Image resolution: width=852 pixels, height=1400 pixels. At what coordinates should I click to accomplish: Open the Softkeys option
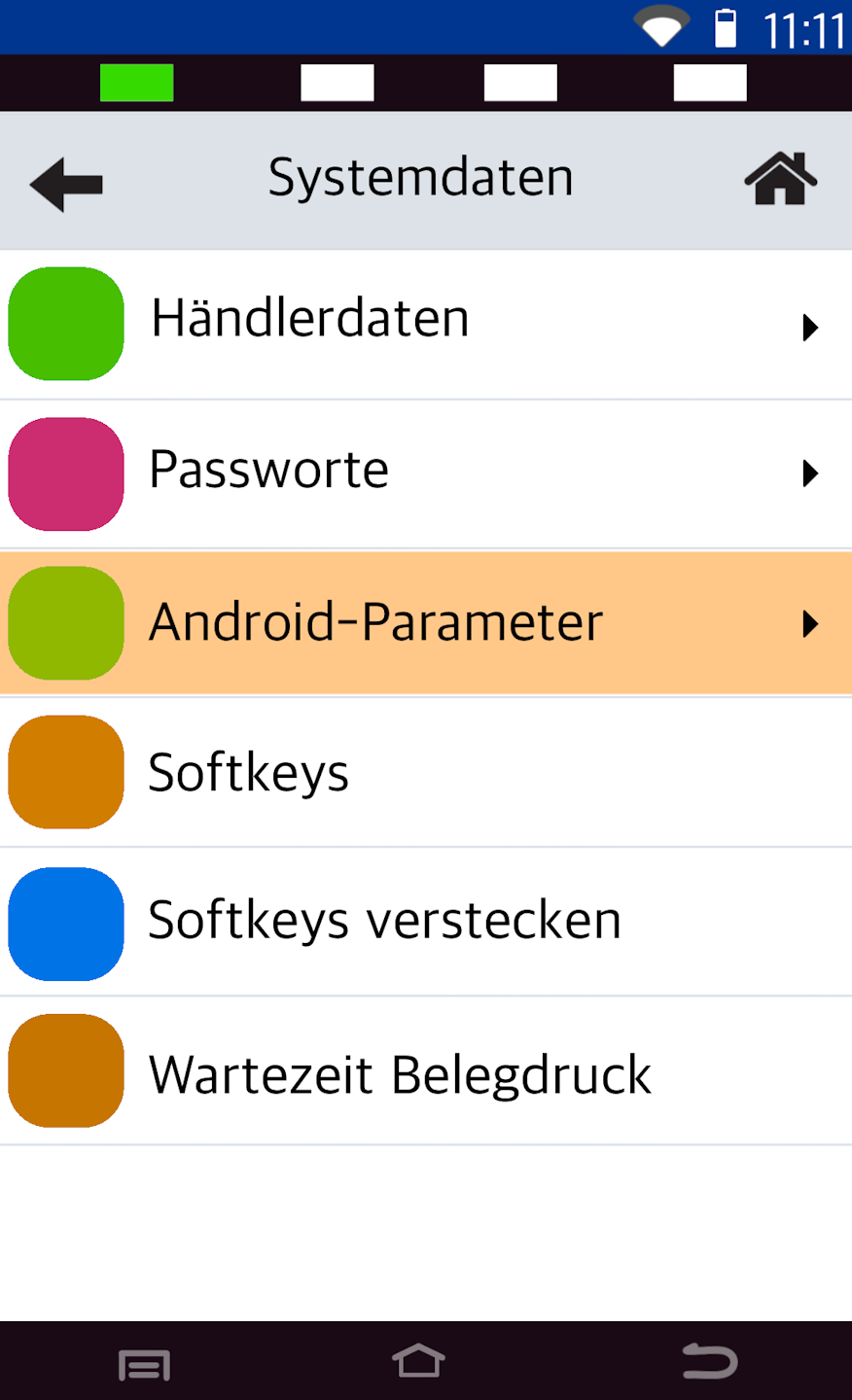point(426,773)
